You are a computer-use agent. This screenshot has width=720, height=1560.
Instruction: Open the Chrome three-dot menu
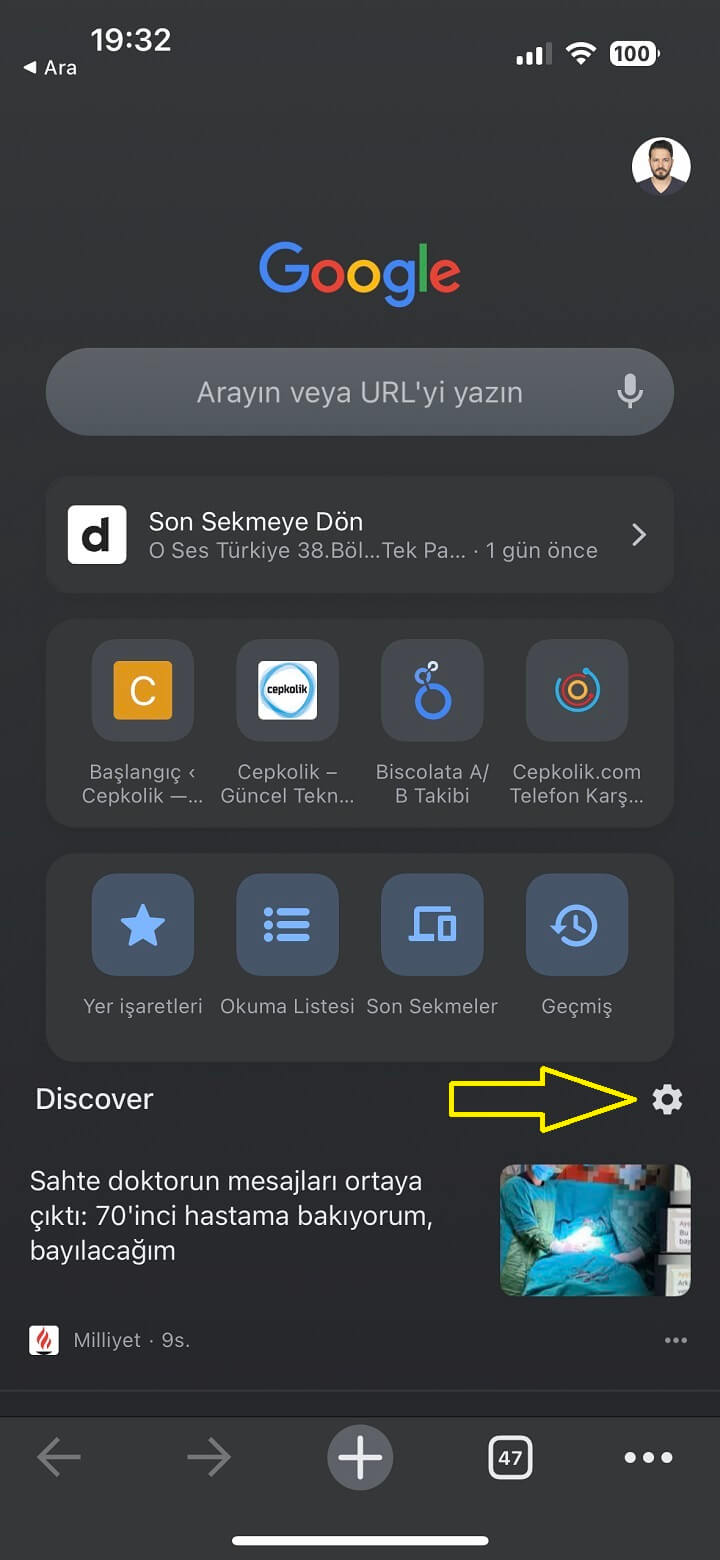pyautogui.click(x=648, y=1458)
